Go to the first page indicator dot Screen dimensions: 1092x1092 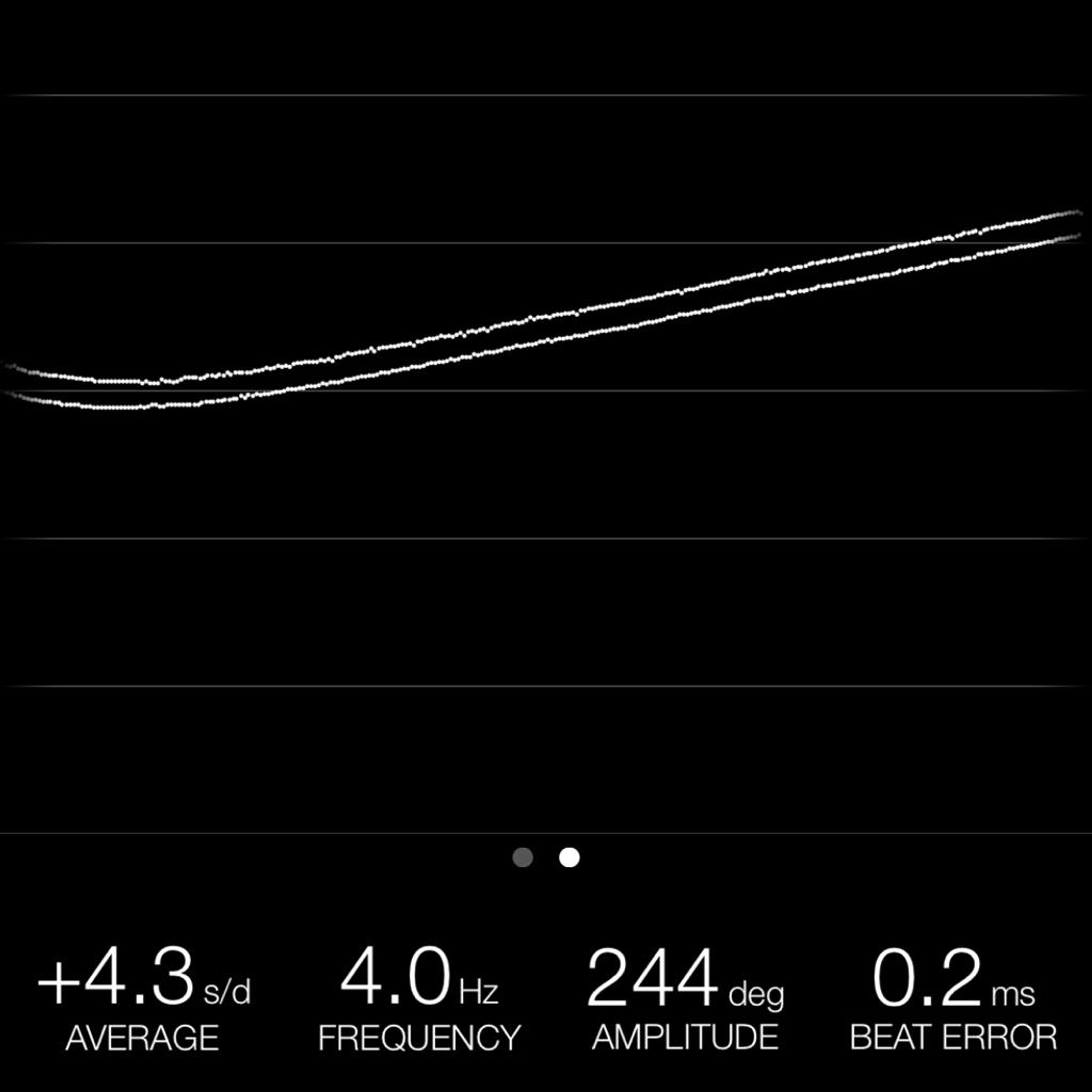coord(522,857)
